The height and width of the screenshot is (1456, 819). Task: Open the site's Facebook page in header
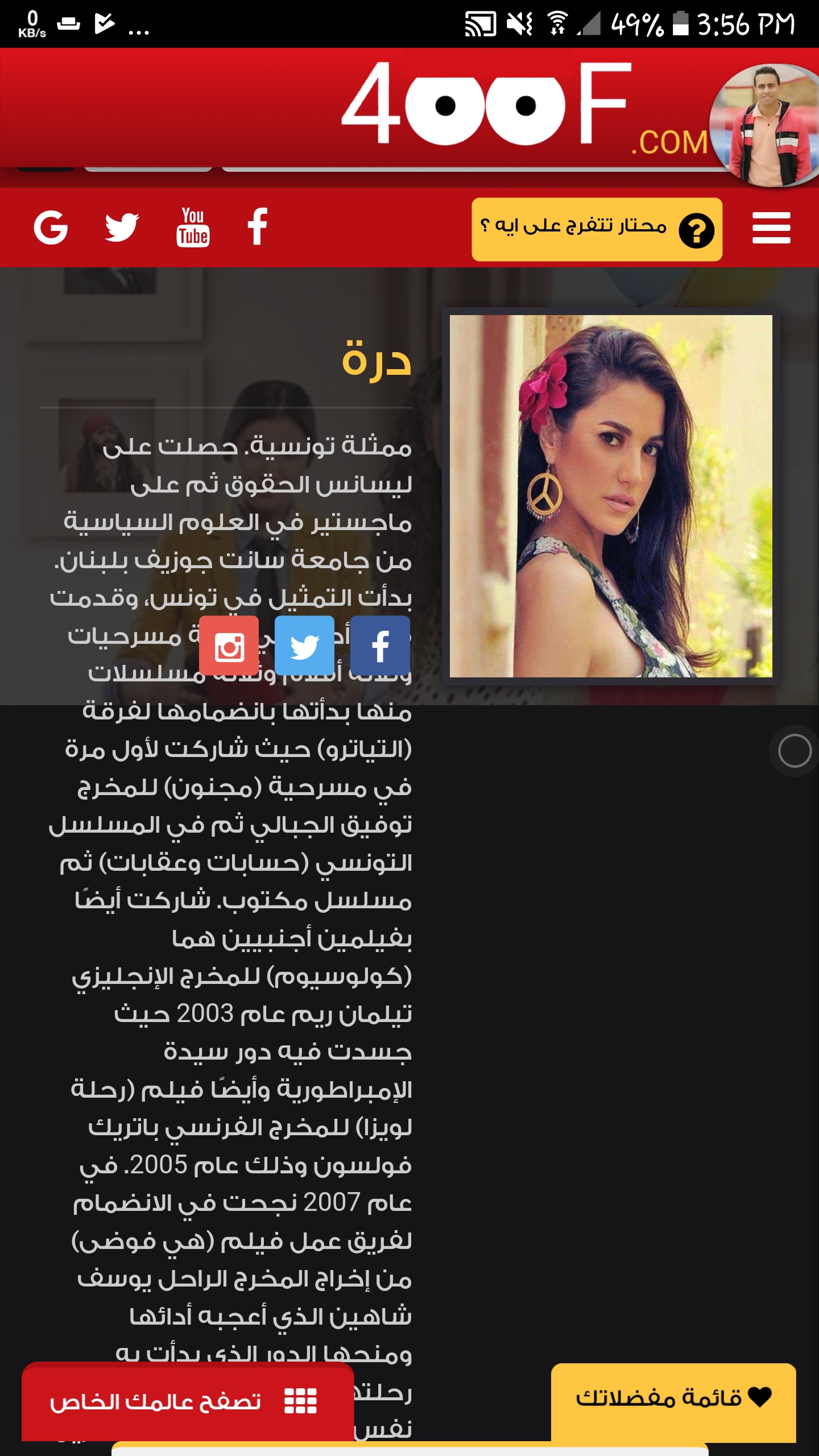coord(258,226)
